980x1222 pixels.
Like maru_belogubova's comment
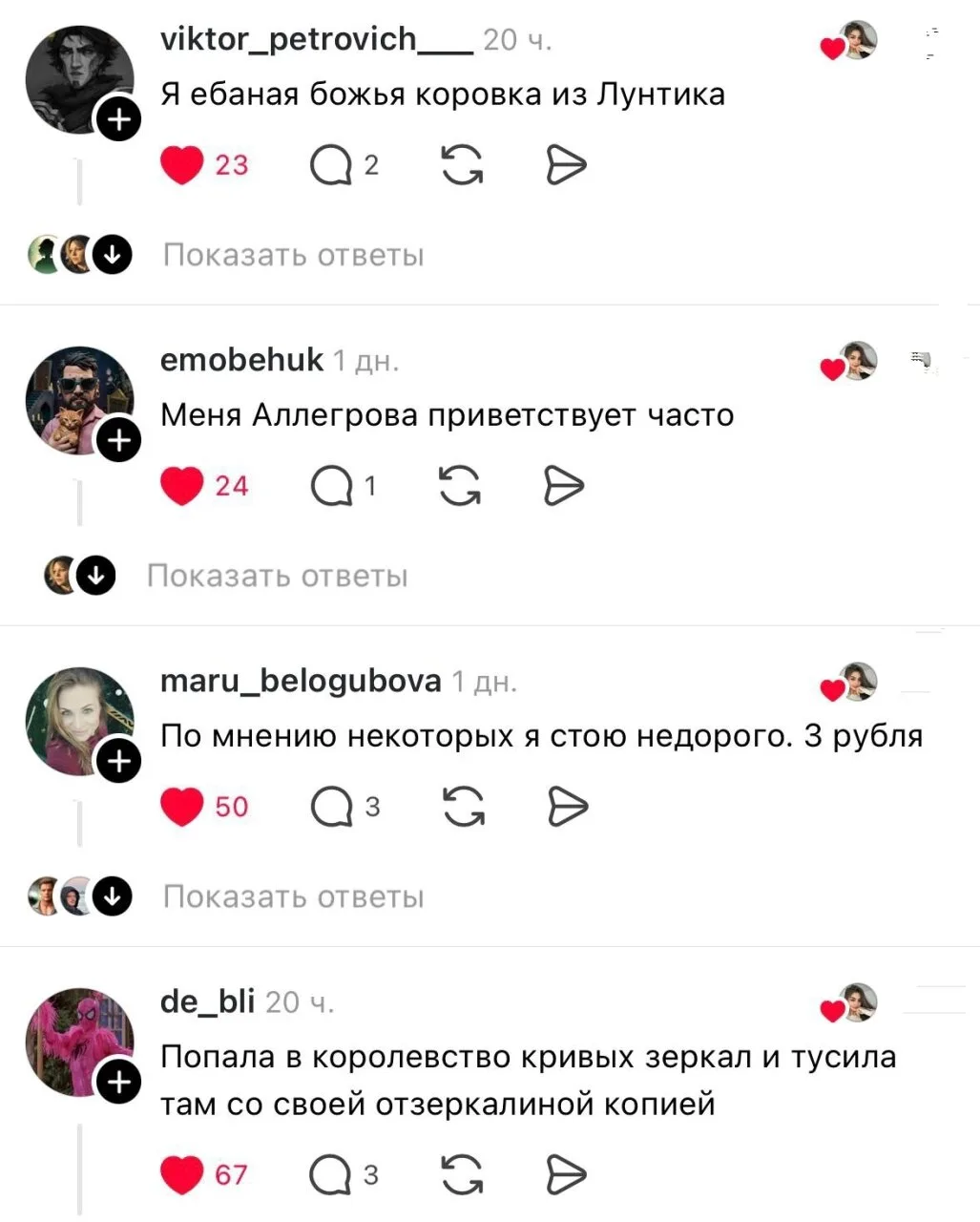[182, 807]
